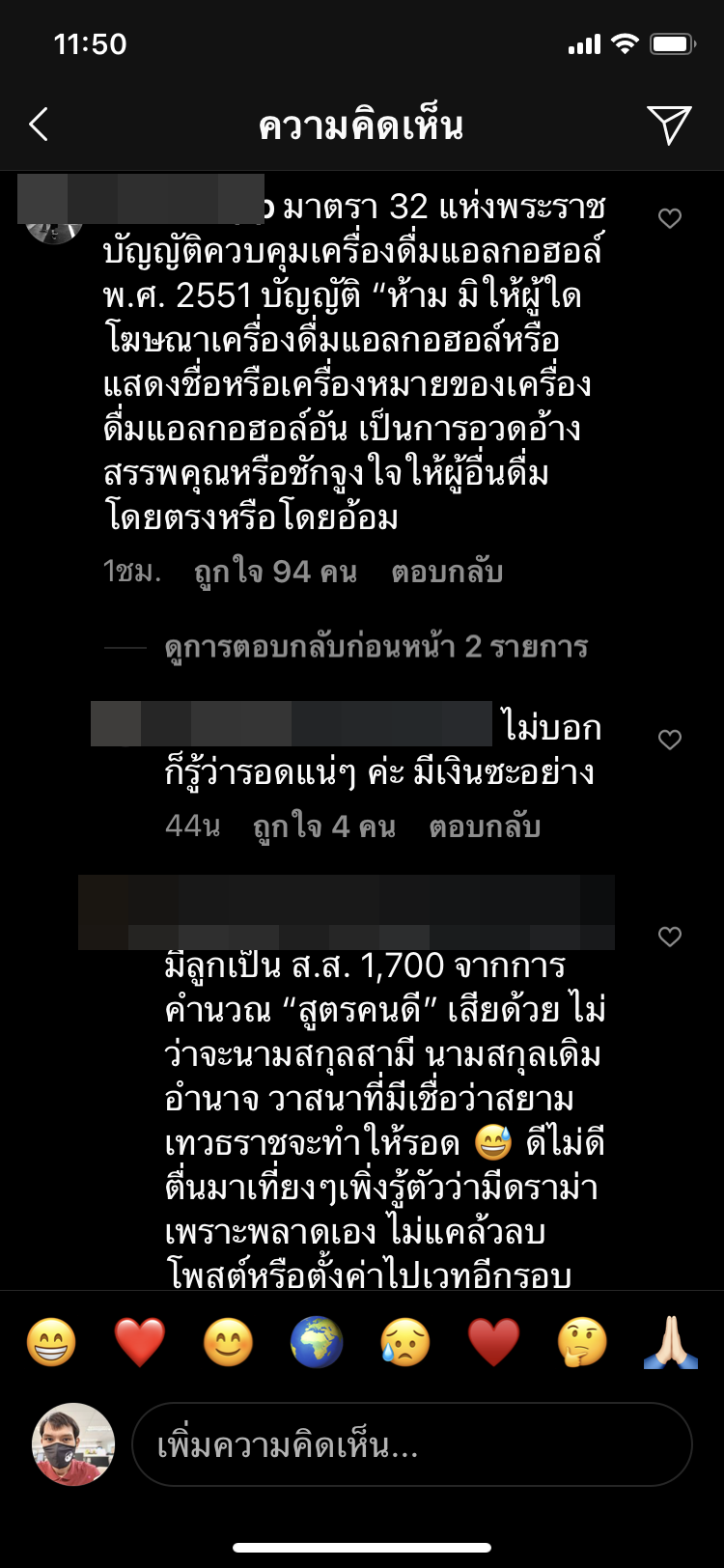View who liked: ถูกใจ 94 คน
This screenshot has height=1568, width=724.
click(x=275, y=573)
